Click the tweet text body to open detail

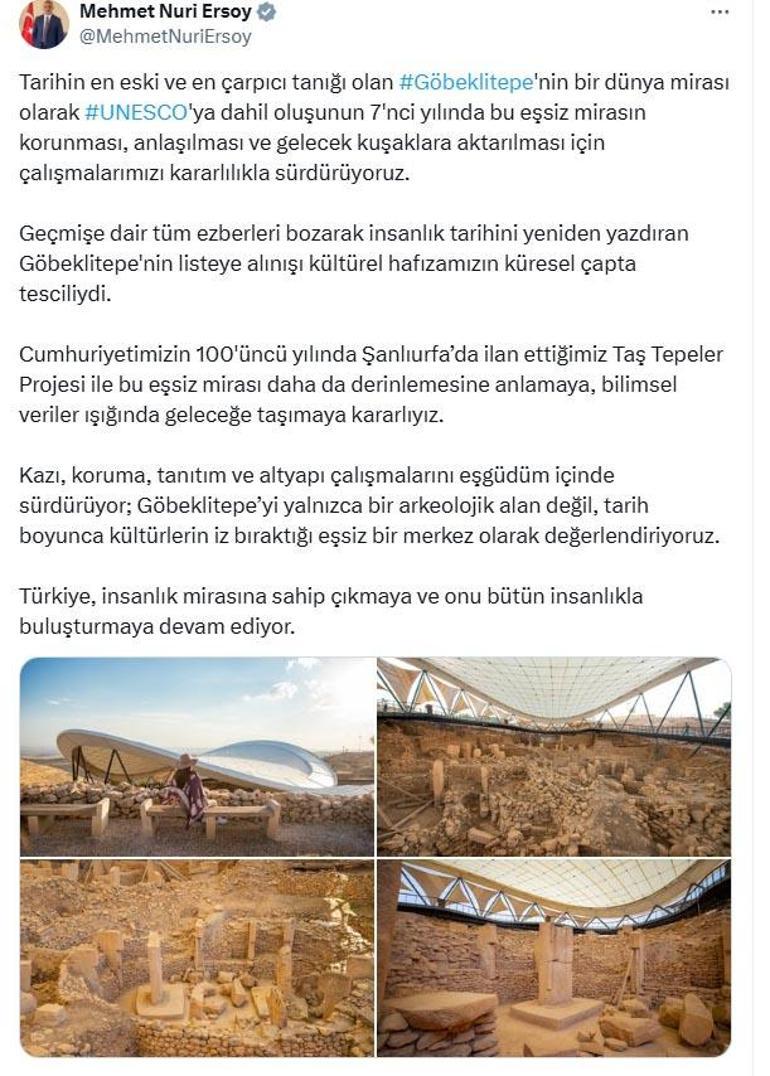pyautogui.click(x=380, y=350)
